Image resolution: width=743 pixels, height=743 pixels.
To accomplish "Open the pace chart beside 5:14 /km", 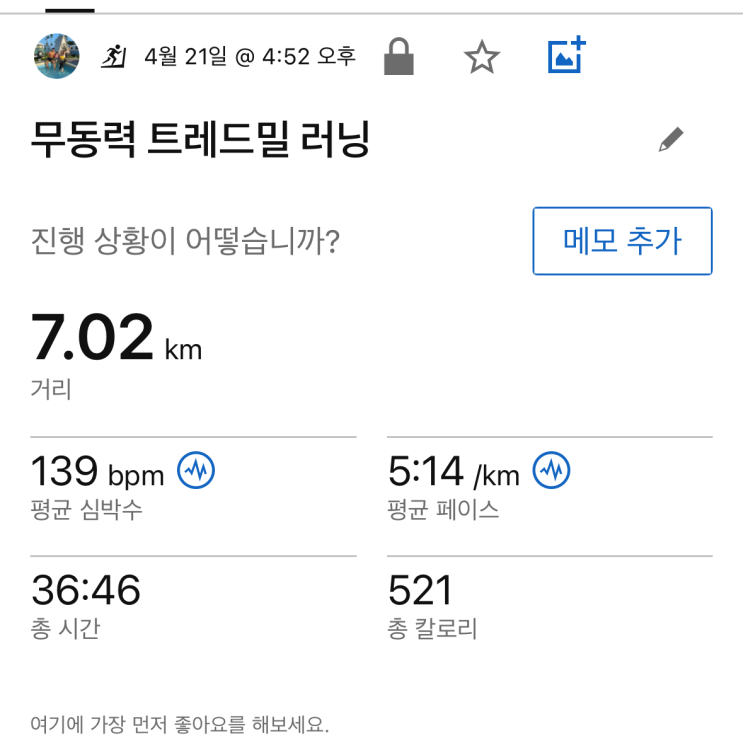I will pyautogui.click(x=551, y=470).
